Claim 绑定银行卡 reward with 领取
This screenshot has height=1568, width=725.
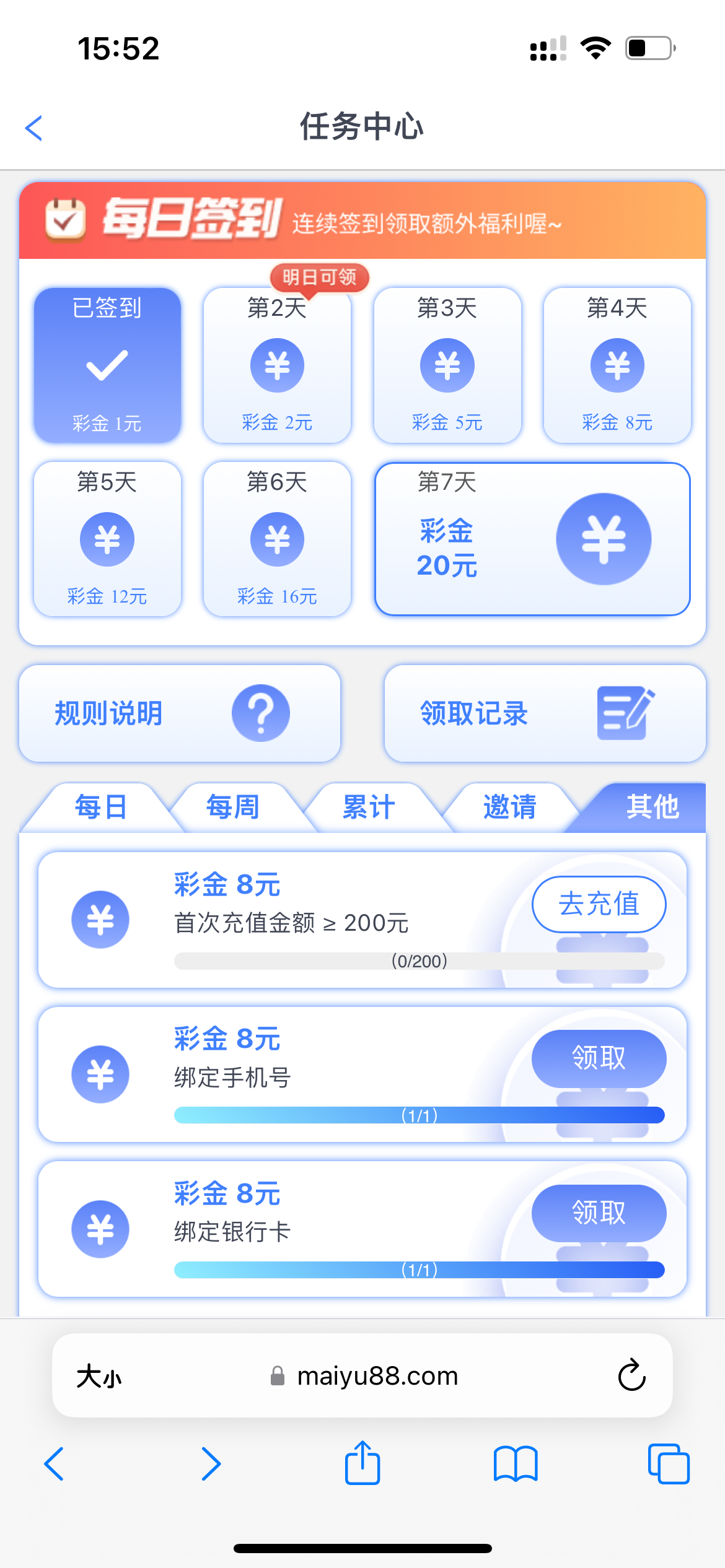pyautogui.click(x=599, y=1213)
